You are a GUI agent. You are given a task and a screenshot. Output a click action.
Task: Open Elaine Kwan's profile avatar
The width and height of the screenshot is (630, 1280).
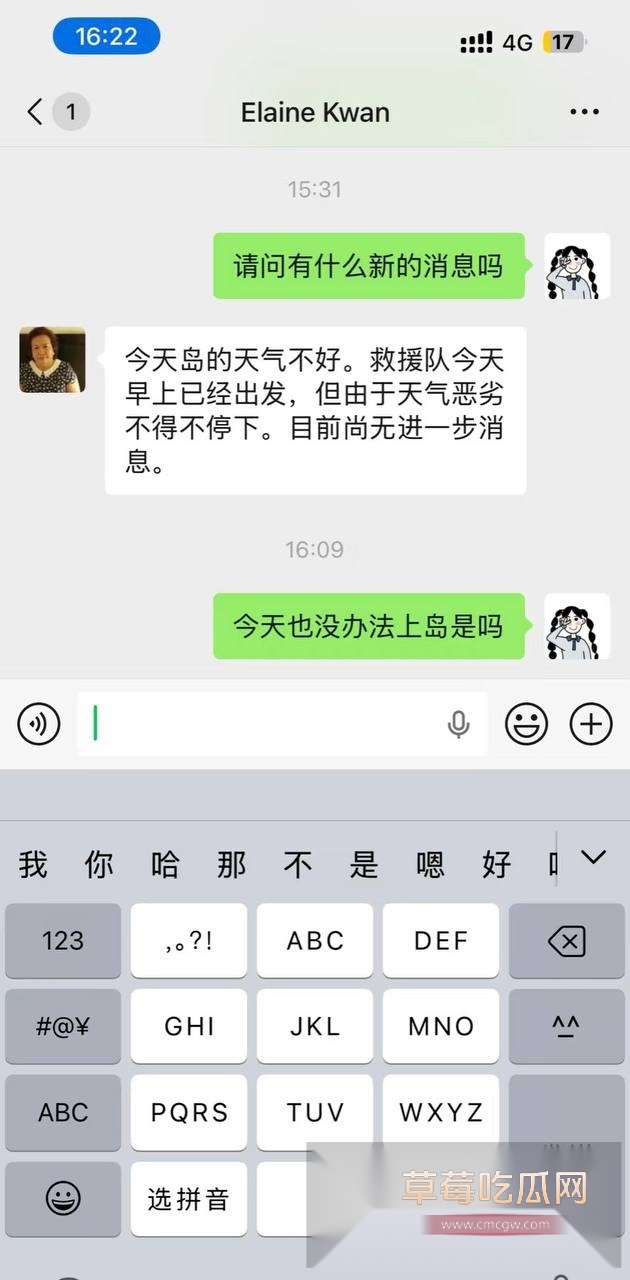[52, 360]
